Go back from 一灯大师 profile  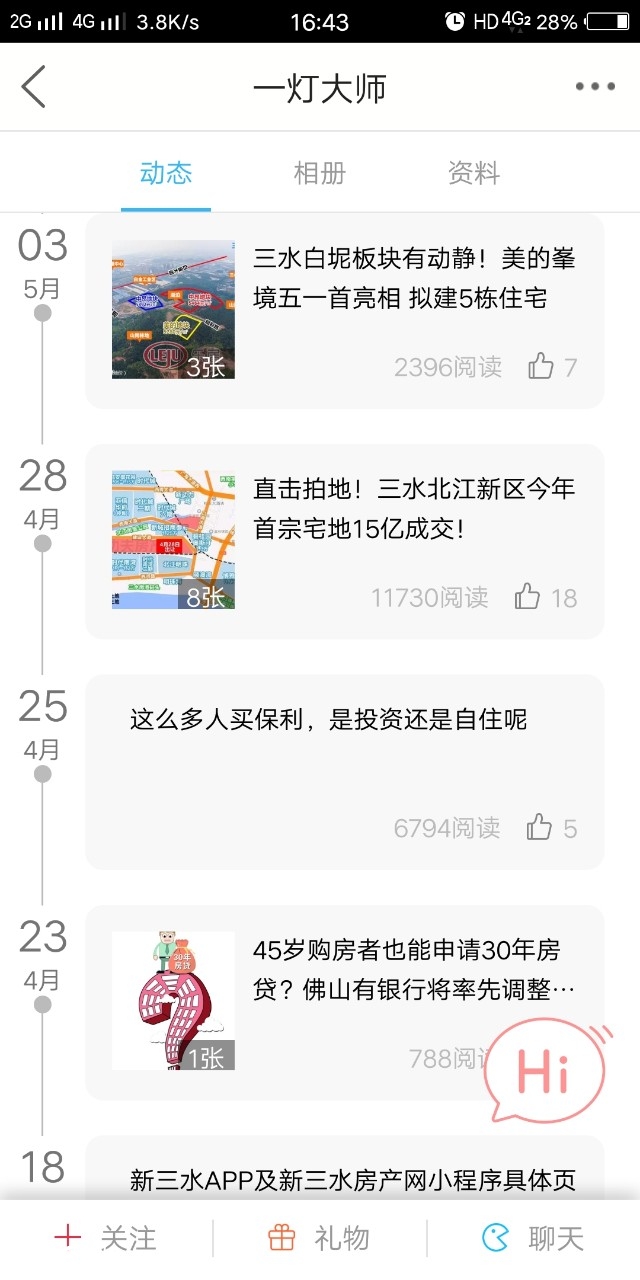pyautogui.click(x=34, y=87)
